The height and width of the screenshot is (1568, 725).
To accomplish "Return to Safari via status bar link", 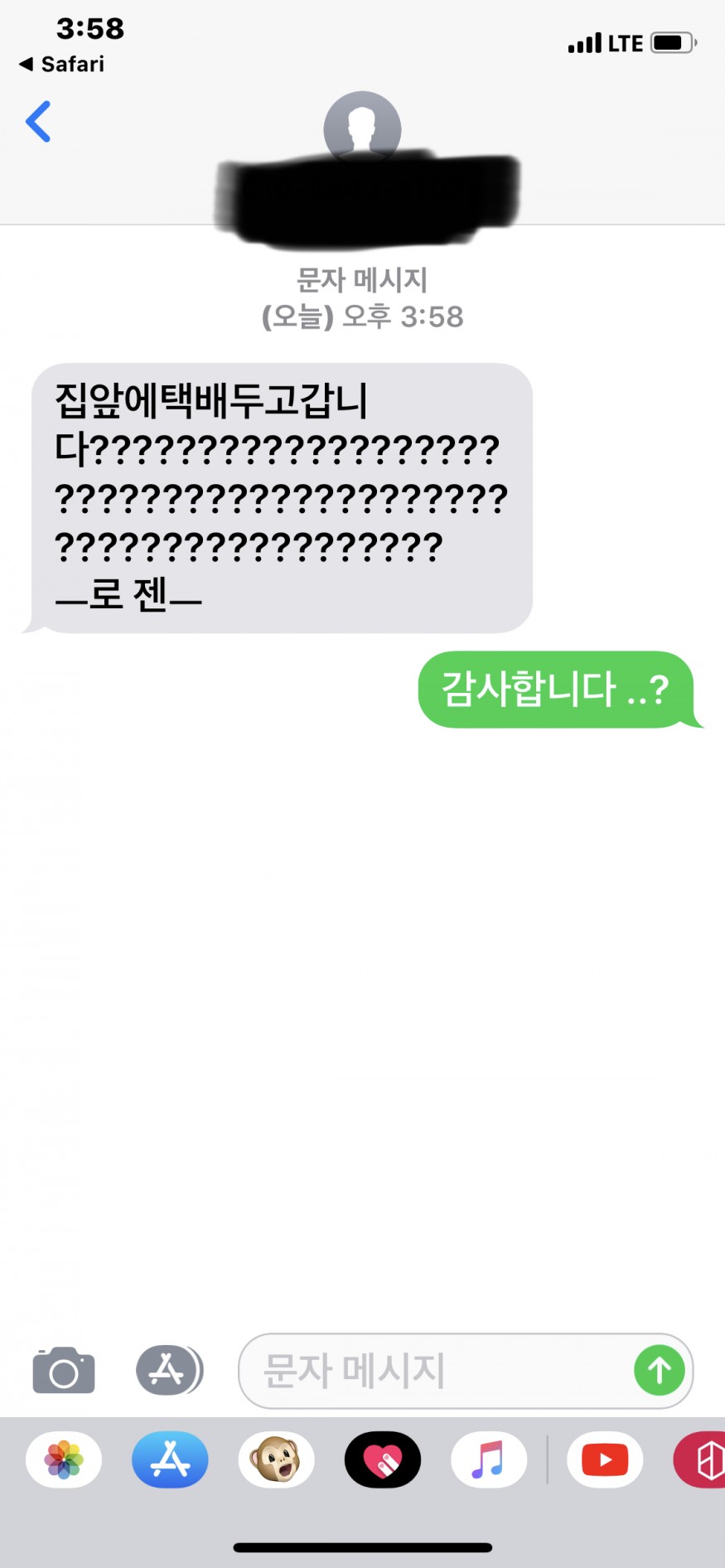I will [62, 64].
